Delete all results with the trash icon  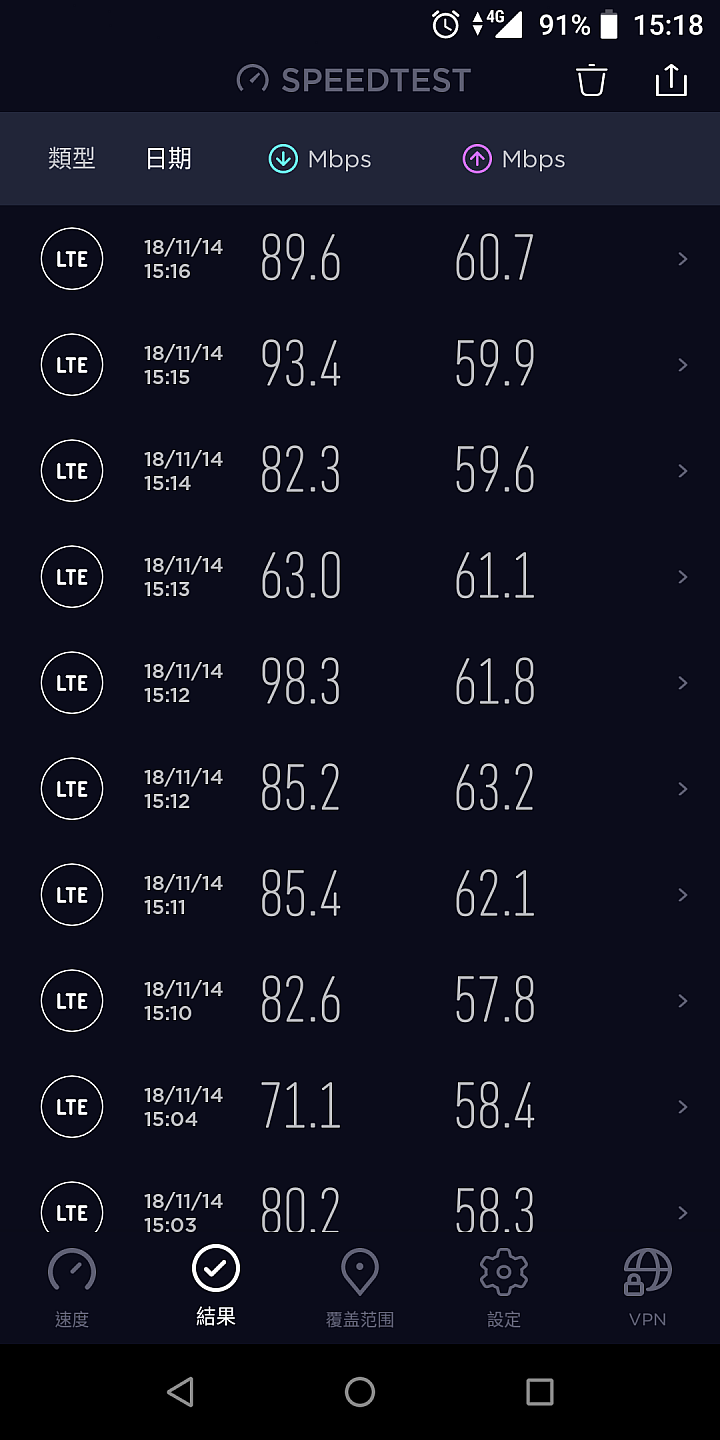tap(592, 80)
